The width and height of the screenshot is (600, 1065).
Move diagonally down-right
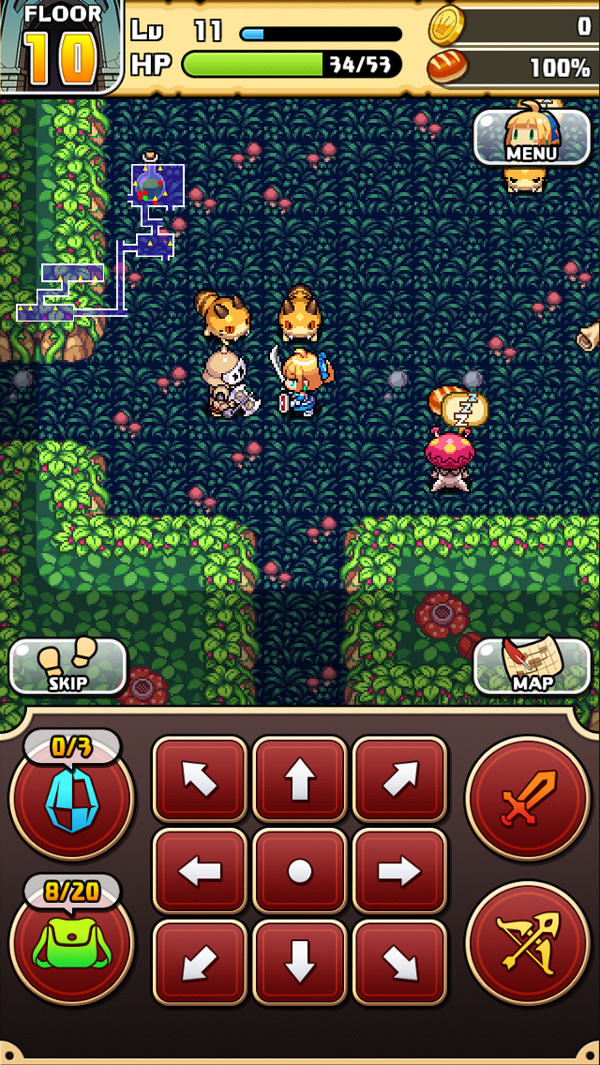pos(400,962)
